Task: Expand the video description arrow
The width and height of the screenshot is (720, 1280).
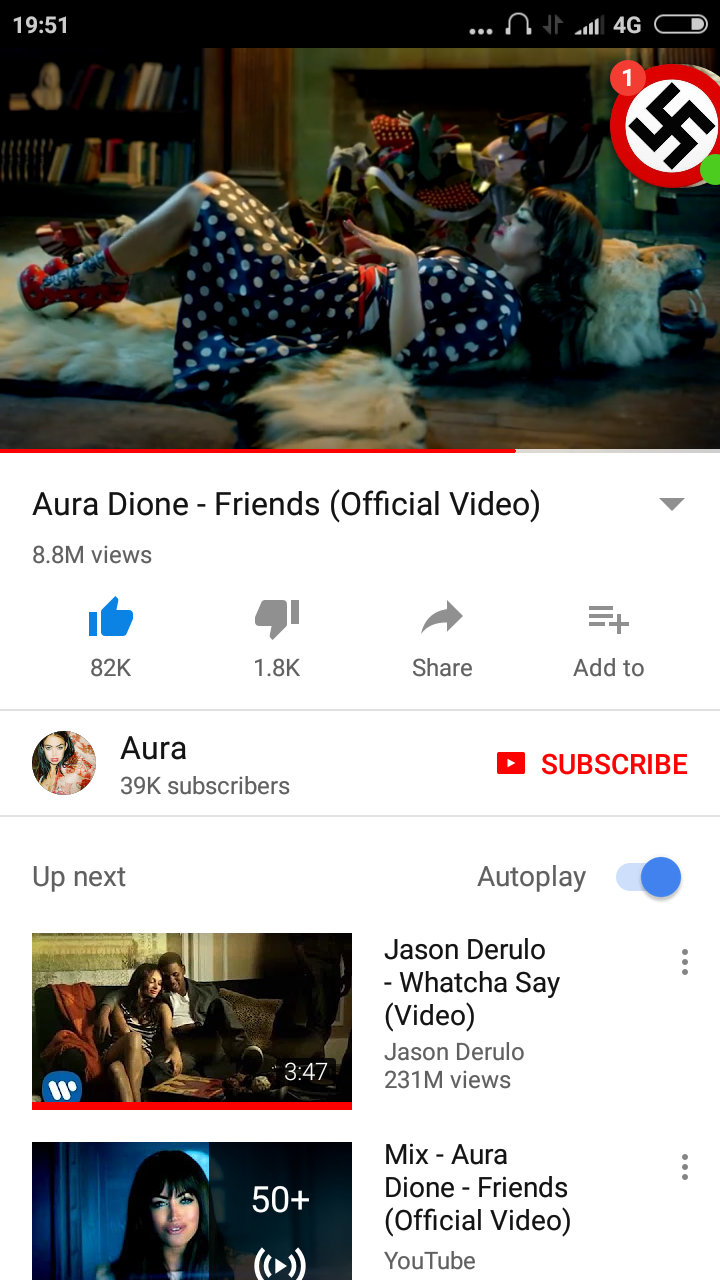Action: (x=672, y=504)
